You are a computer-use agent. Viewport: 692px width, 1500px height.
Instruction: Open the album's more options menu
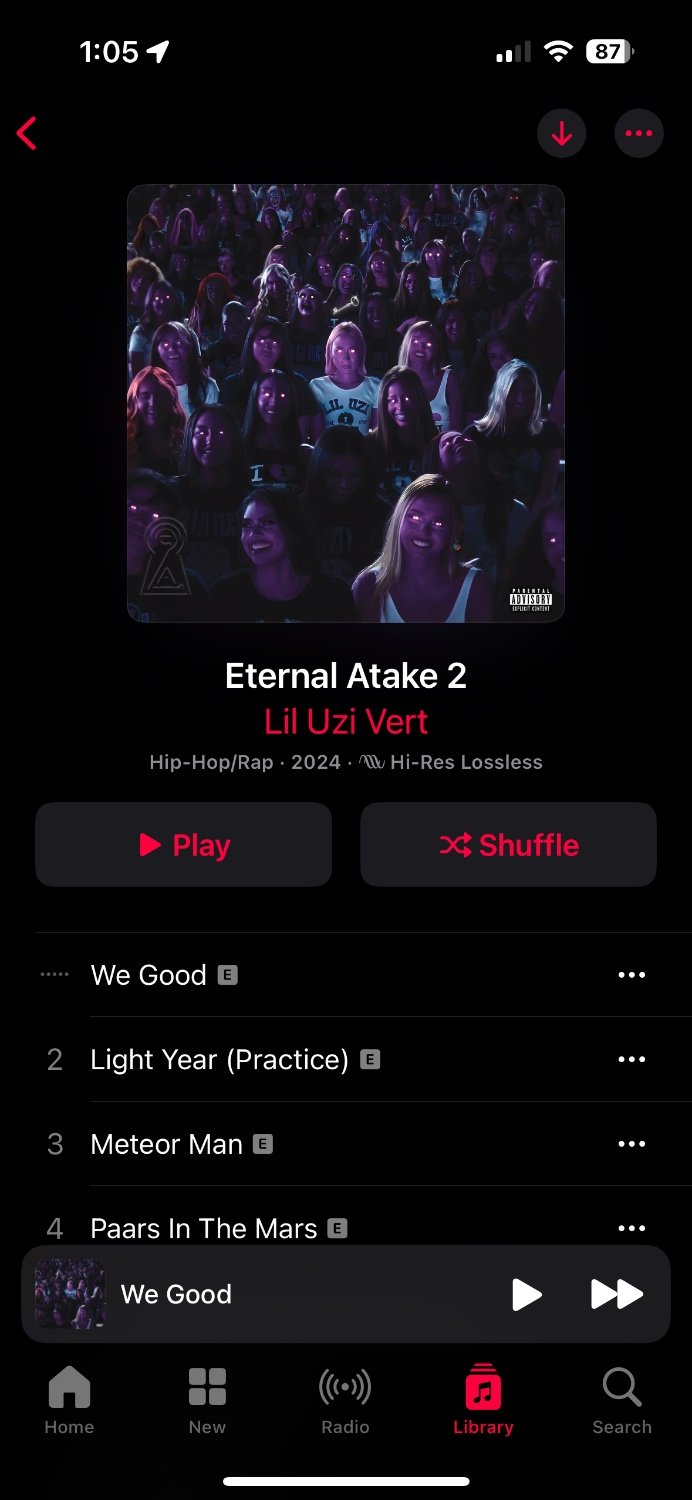(x=638, y=134)
